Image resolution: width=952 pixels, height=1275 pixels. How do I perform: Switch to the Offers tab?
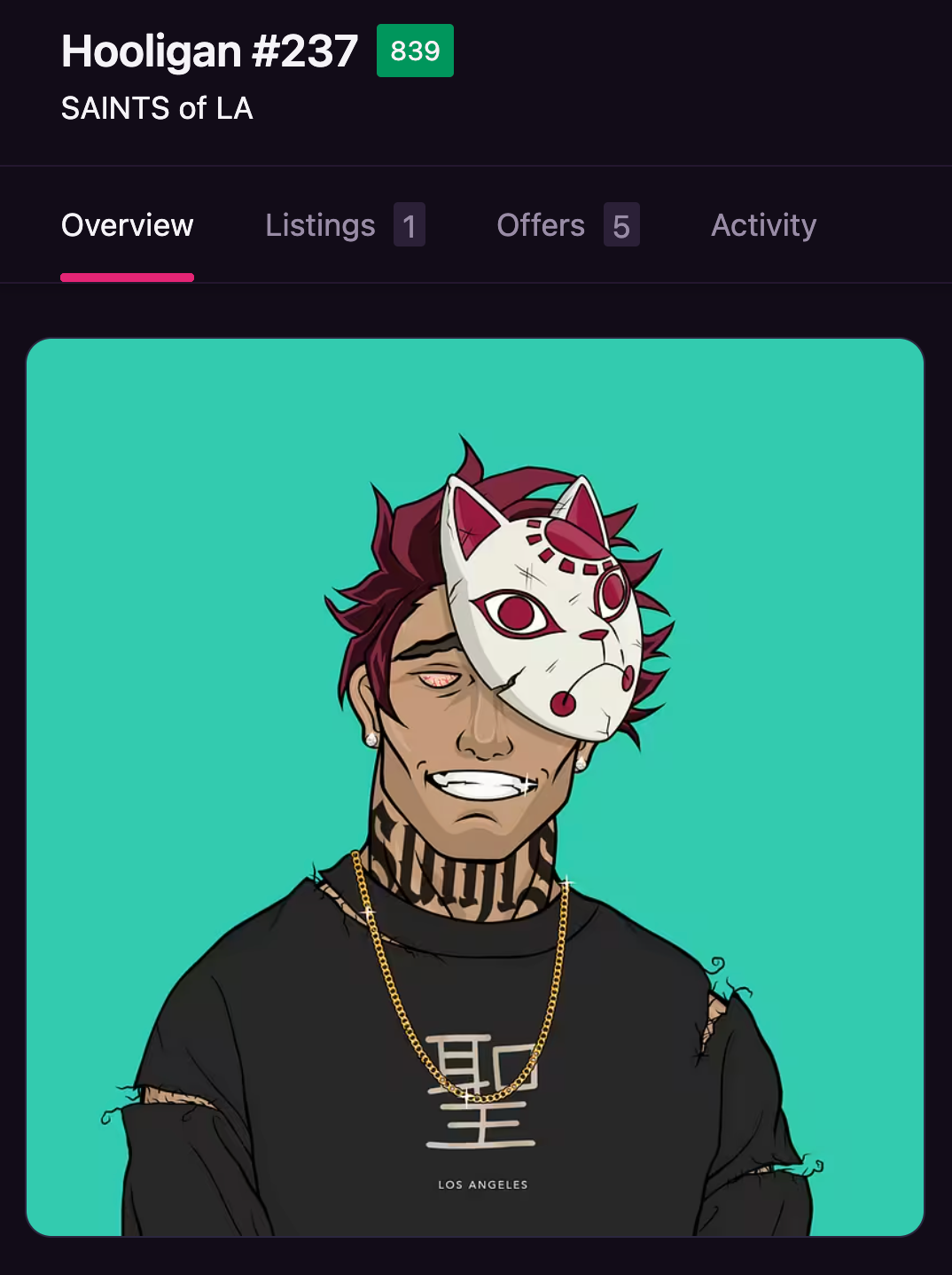(x=566, y=225)
